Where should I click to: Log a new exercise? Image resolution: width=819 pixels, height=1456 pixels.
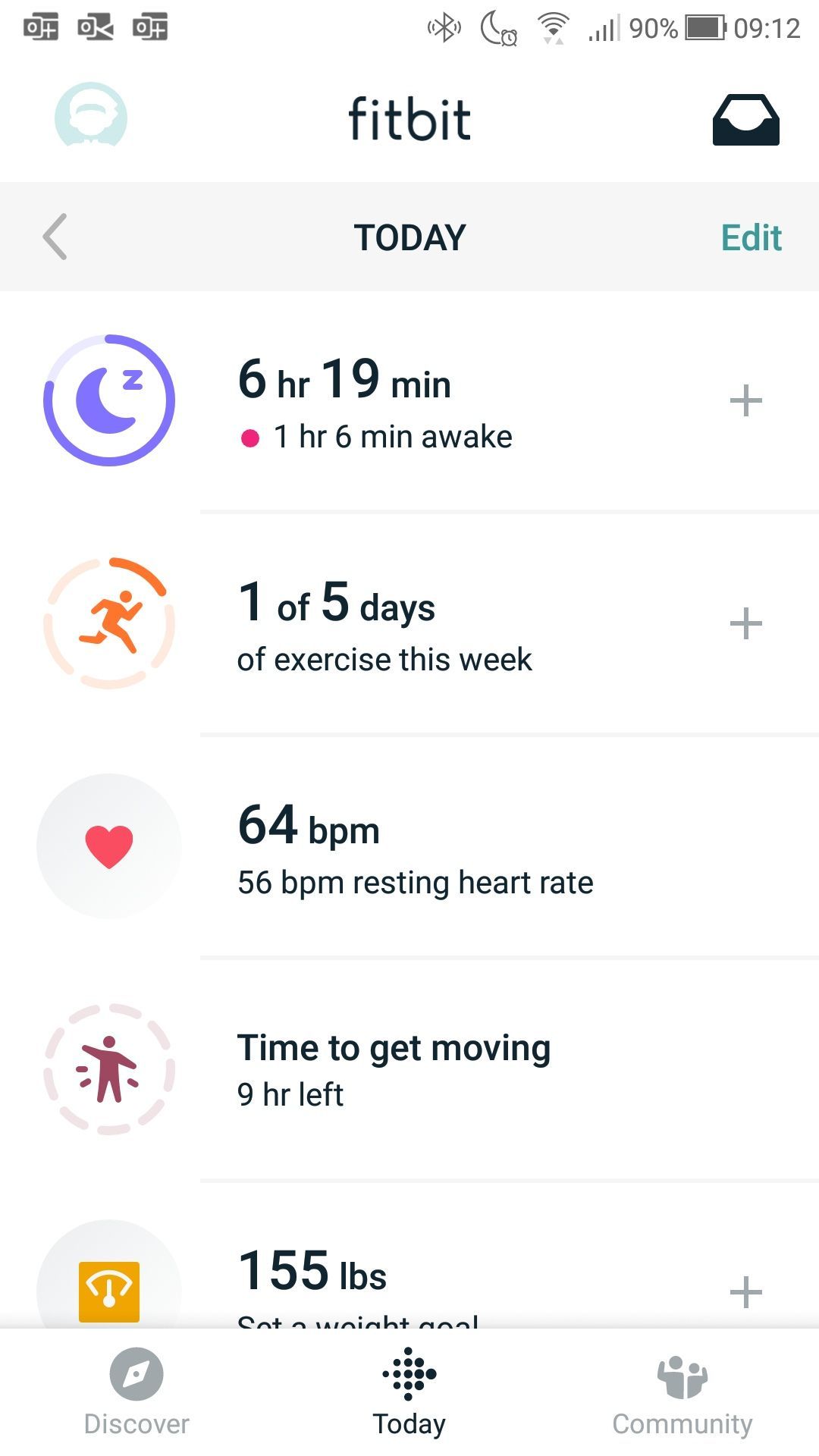[x=745, y=623]
